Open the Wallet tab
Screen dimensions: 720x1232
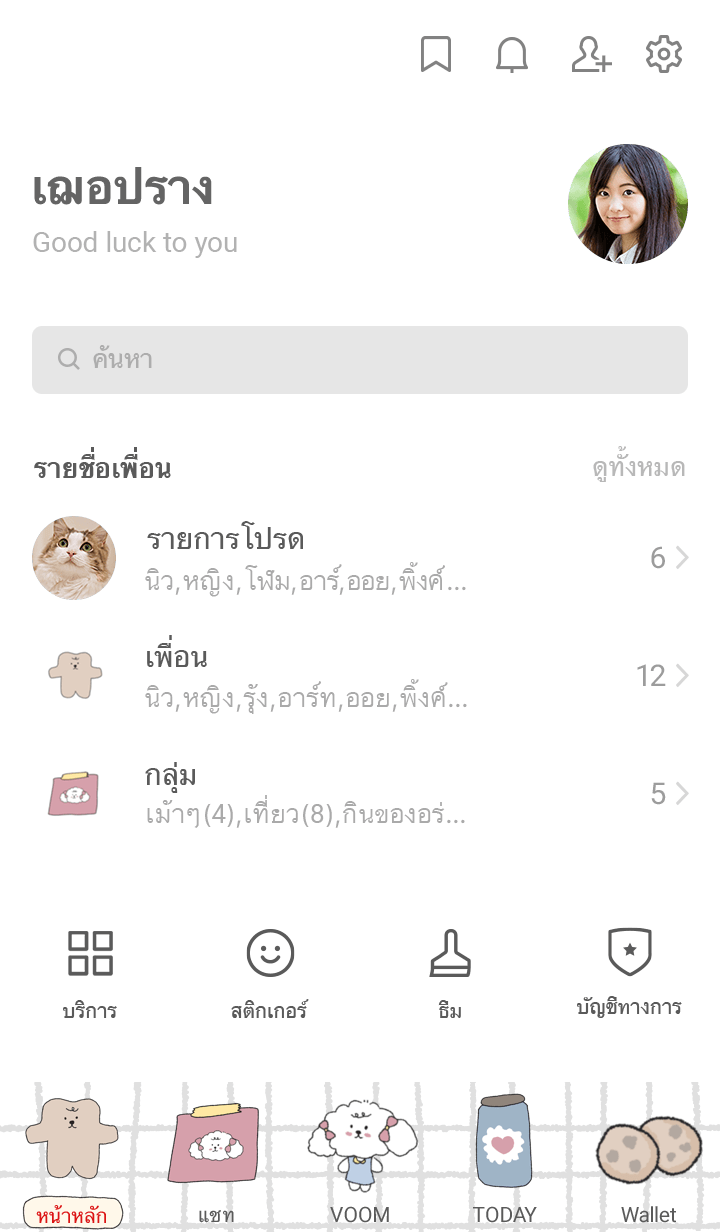[x=648, y=1160]
